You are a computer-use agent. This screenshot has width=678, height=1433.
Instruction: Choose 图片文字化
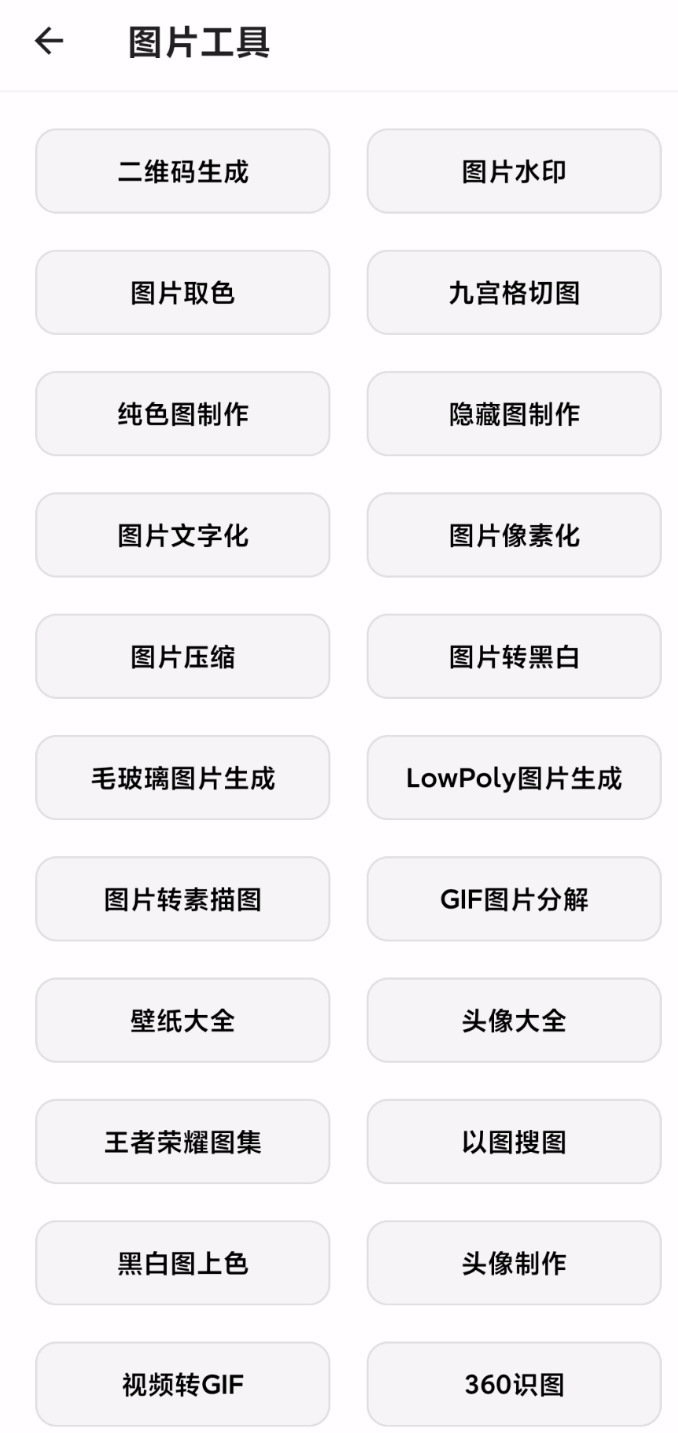click(x=183, y=535)
